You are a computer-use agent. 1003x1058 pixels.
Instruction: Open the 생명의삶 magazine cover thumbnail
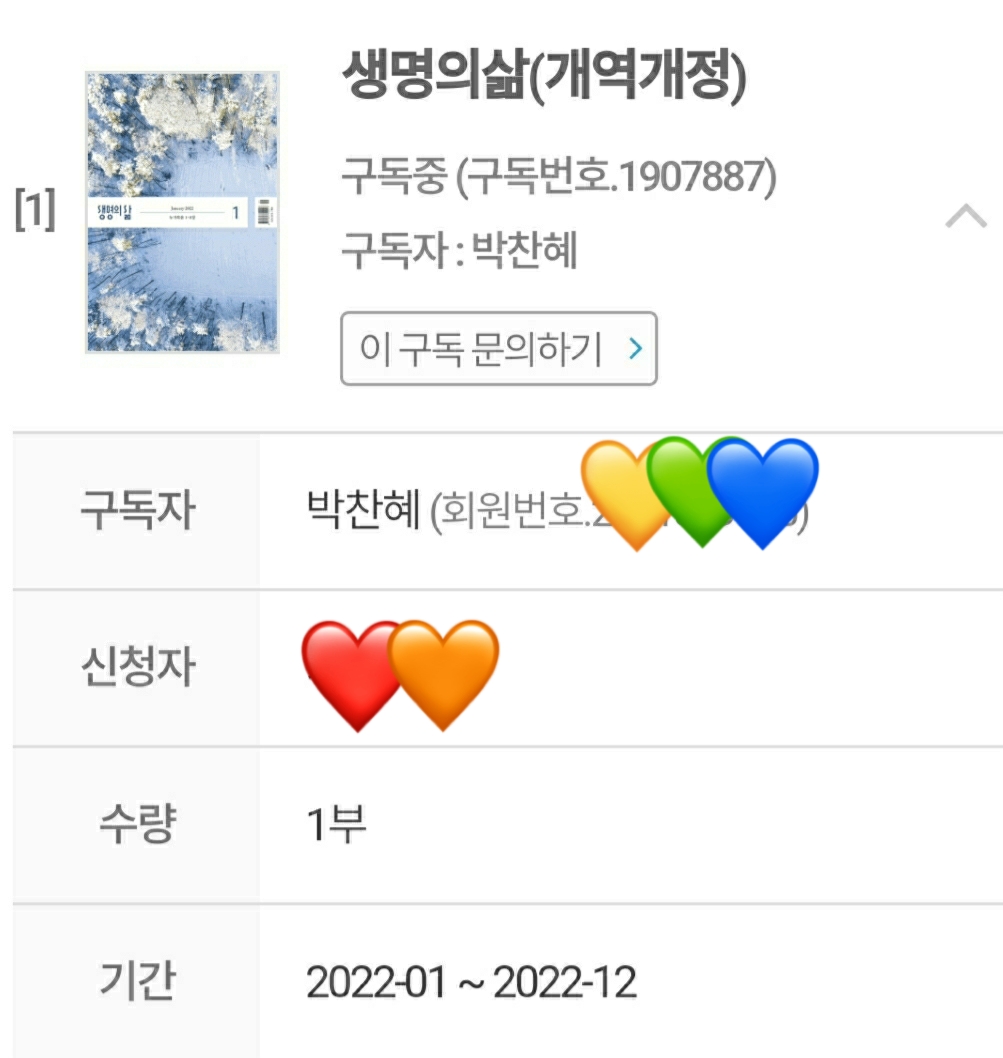pyautogui.click(x=182, y=213)
